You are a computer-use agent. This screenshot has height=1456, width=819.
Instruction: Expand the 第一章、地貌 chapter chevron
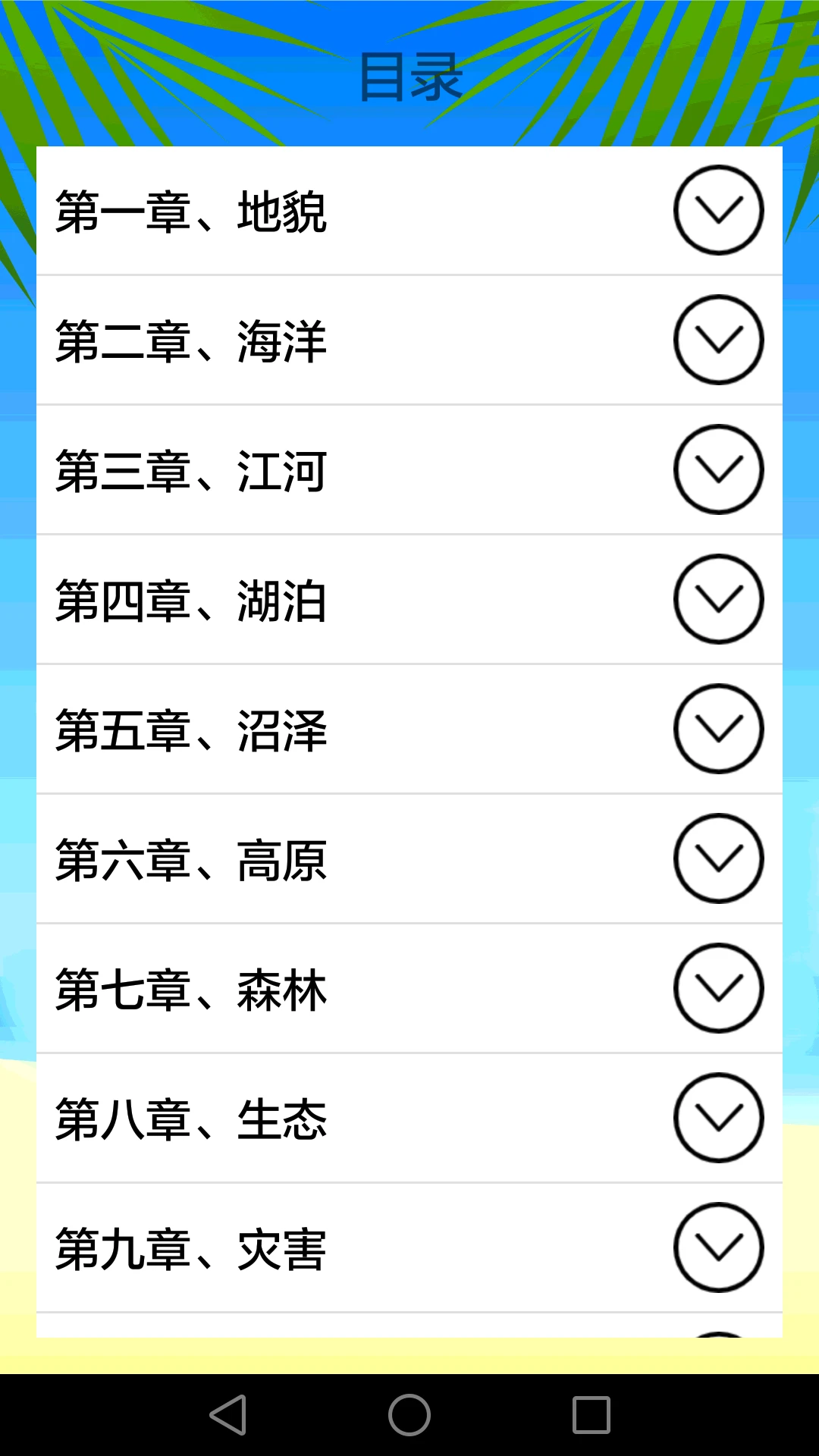tap(719, 211)
